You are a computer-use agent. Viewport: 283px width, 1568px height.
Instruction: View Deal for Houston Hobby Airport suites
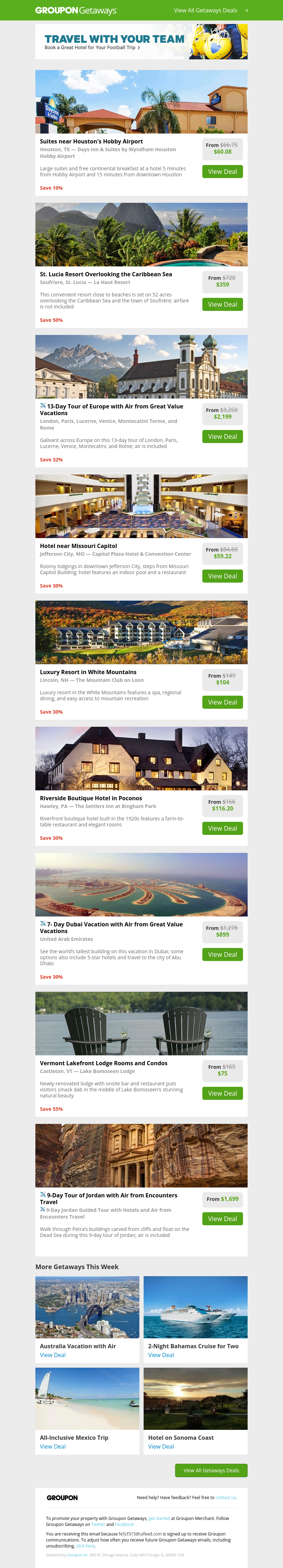(222, 172)
